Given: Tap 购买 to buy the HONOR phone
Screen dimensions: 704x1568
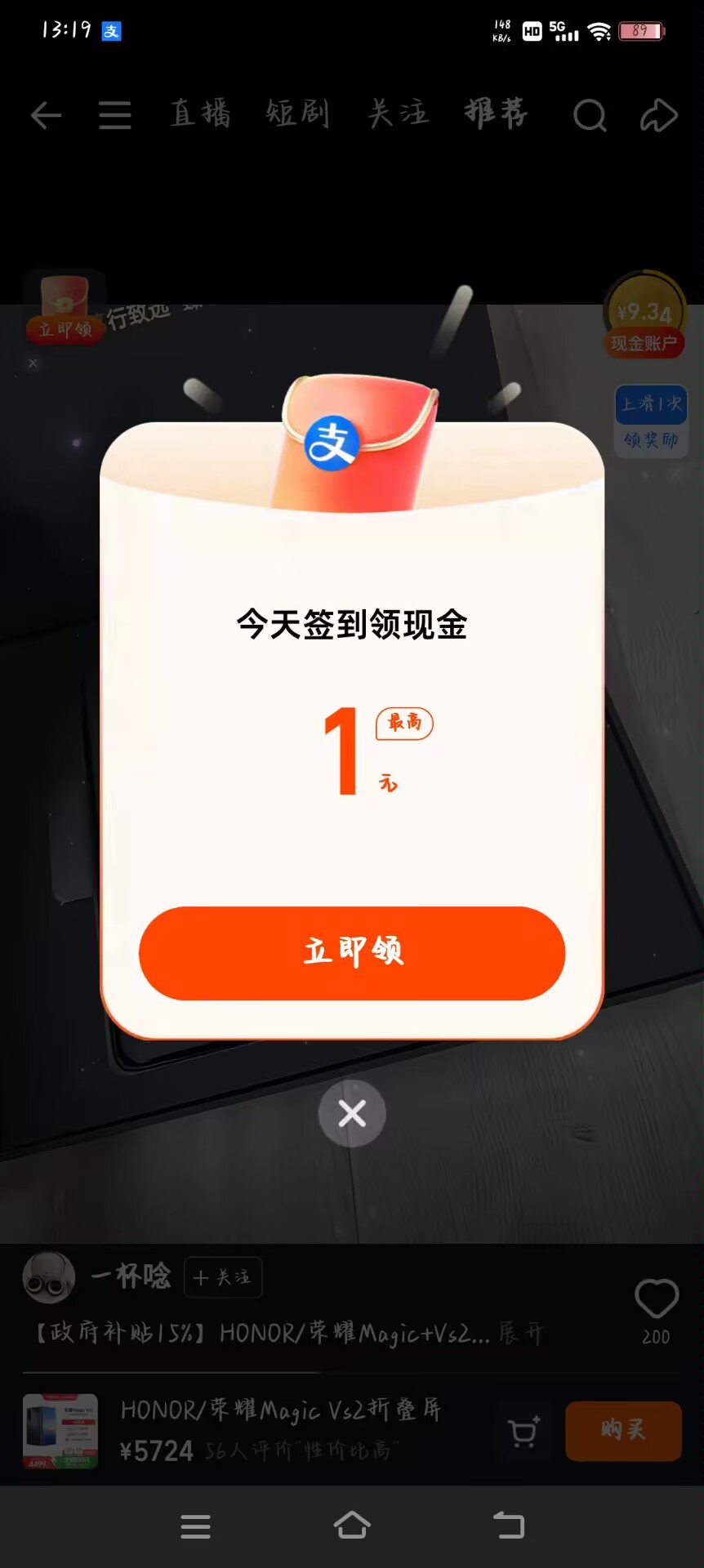Looking at the screenshot, I should 623,1431.
